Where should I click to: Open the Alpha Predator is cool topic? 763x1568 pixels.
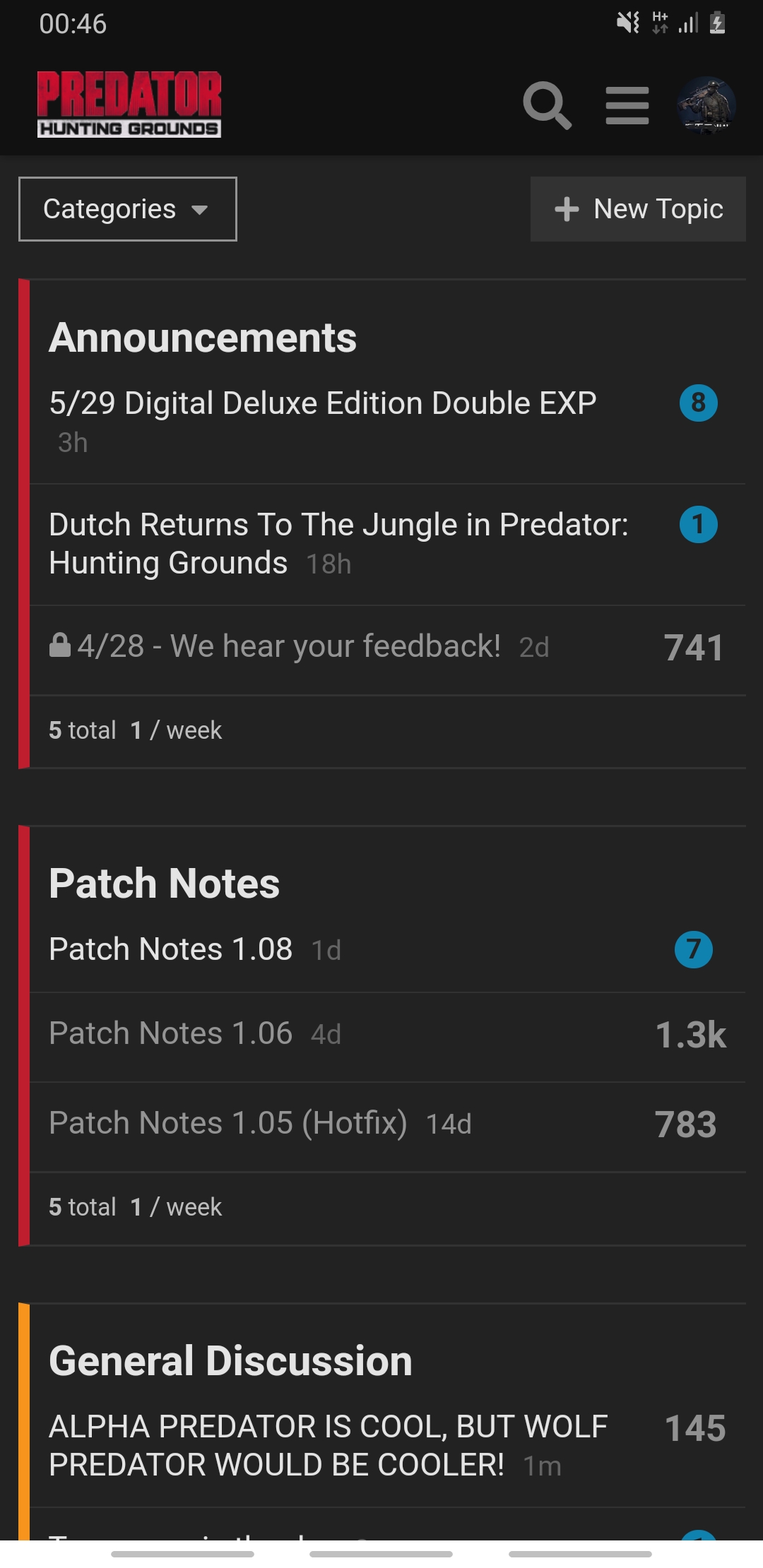329,1446
